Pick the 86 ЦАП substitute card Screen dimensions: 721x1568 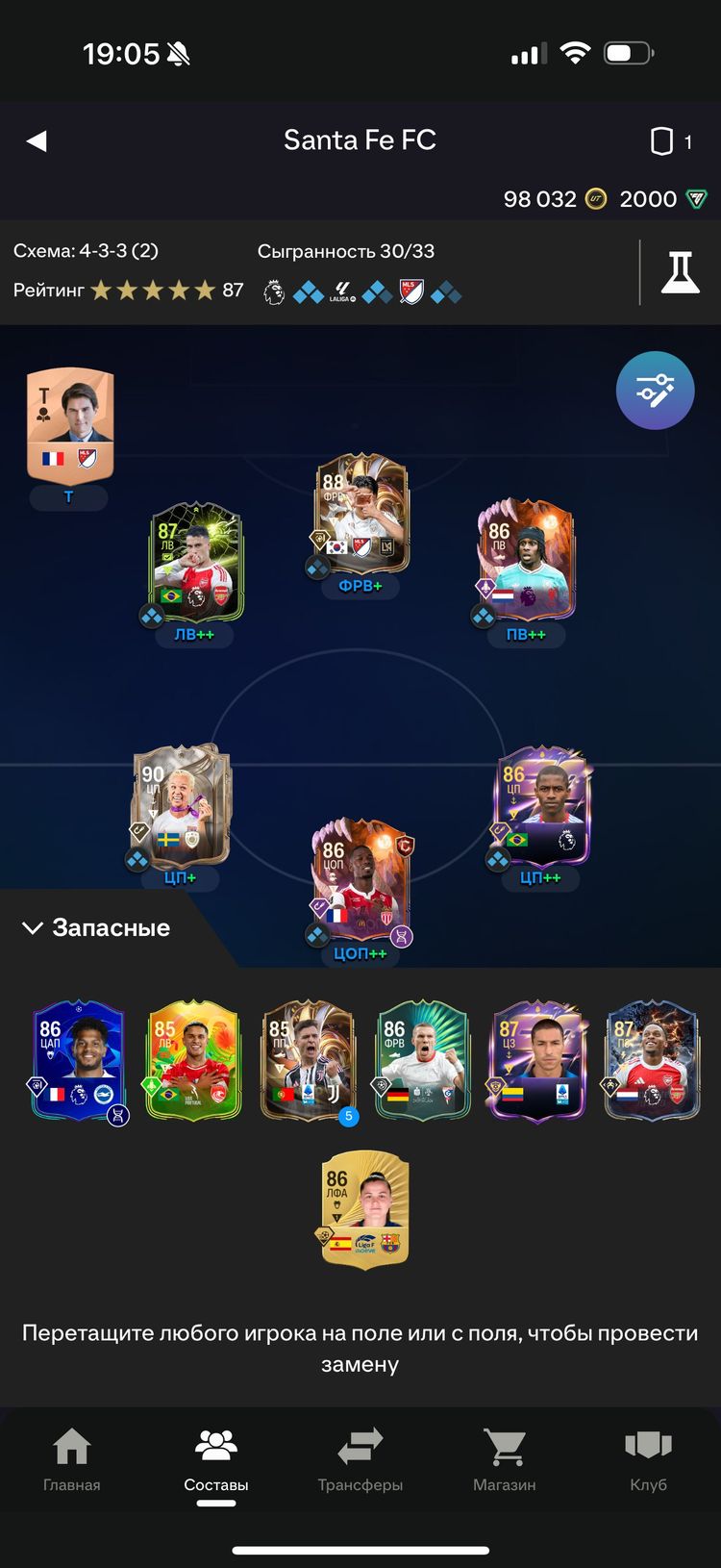tap(77, 1061)
